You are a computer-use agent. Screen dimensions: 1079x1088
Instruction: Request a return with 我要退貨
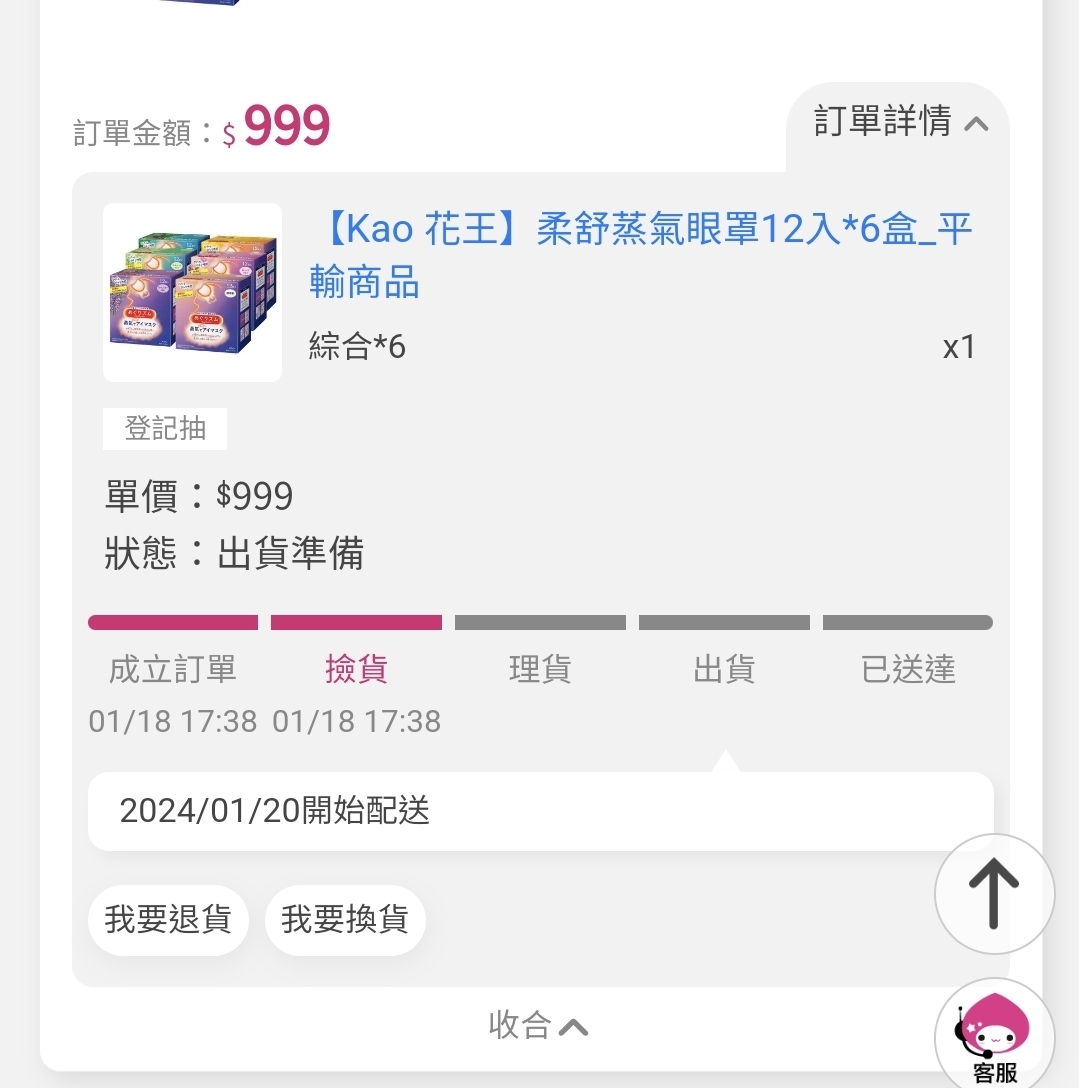pyautogui.click(x=168, y=920)
